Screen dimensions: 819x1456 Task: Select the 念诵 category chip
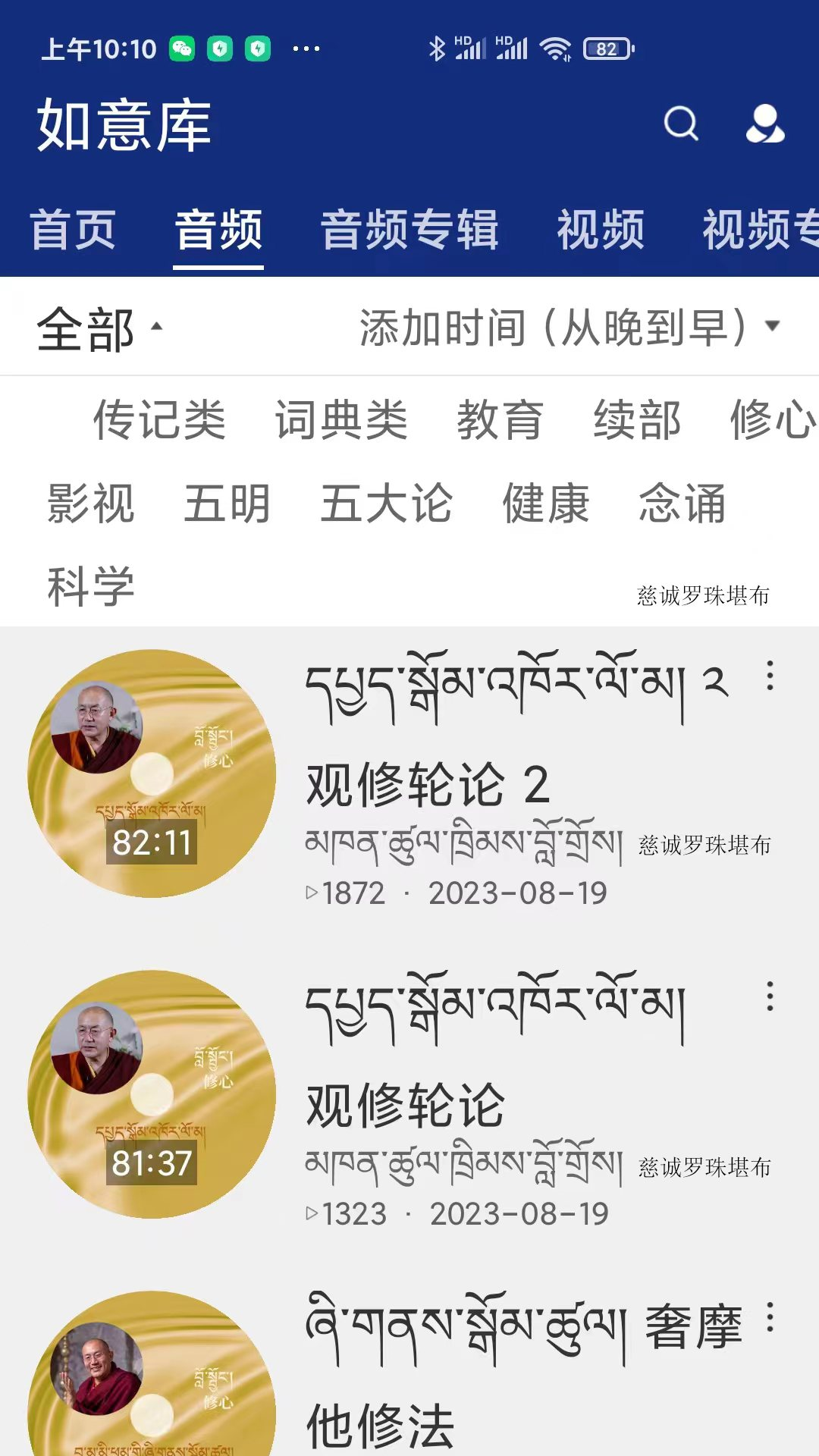(682, 504)
